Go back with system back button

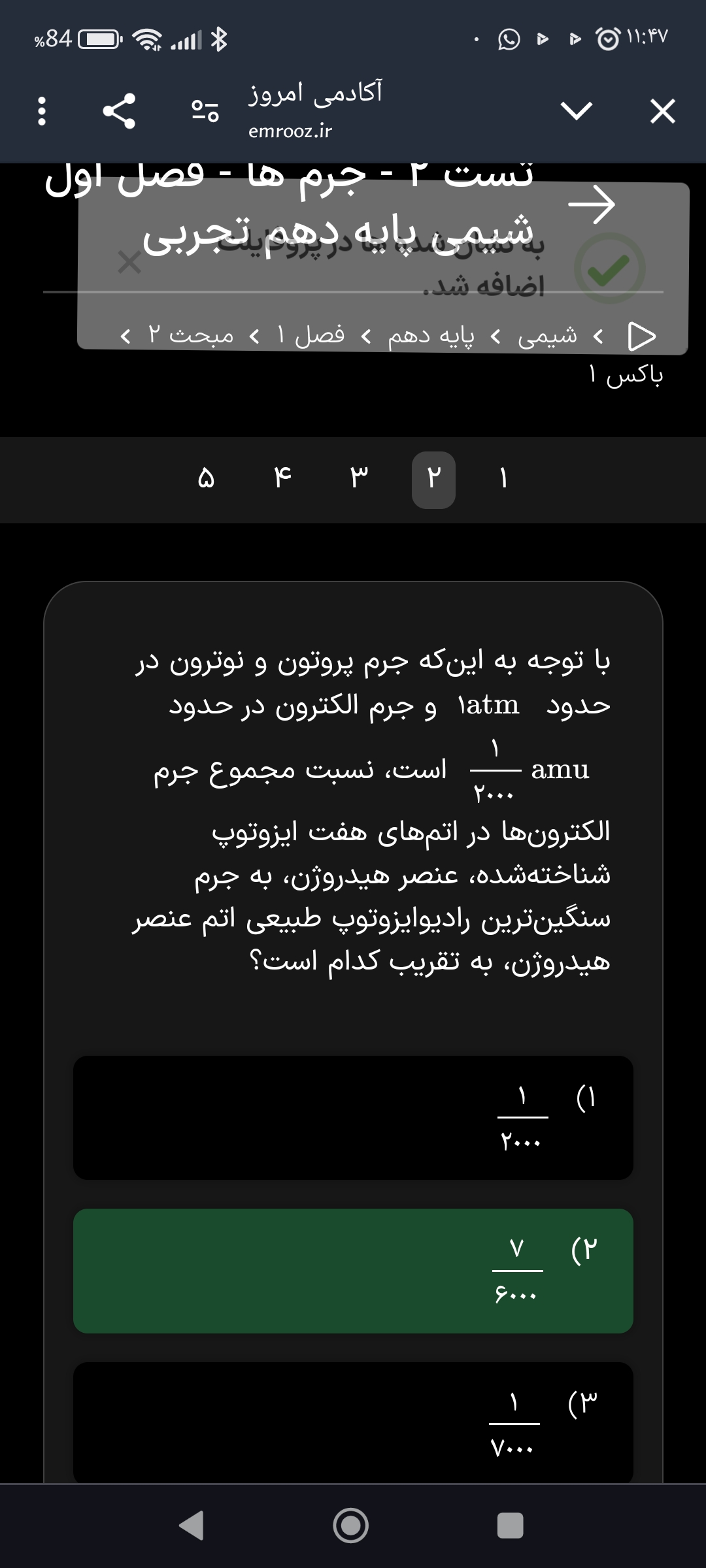192,1526
